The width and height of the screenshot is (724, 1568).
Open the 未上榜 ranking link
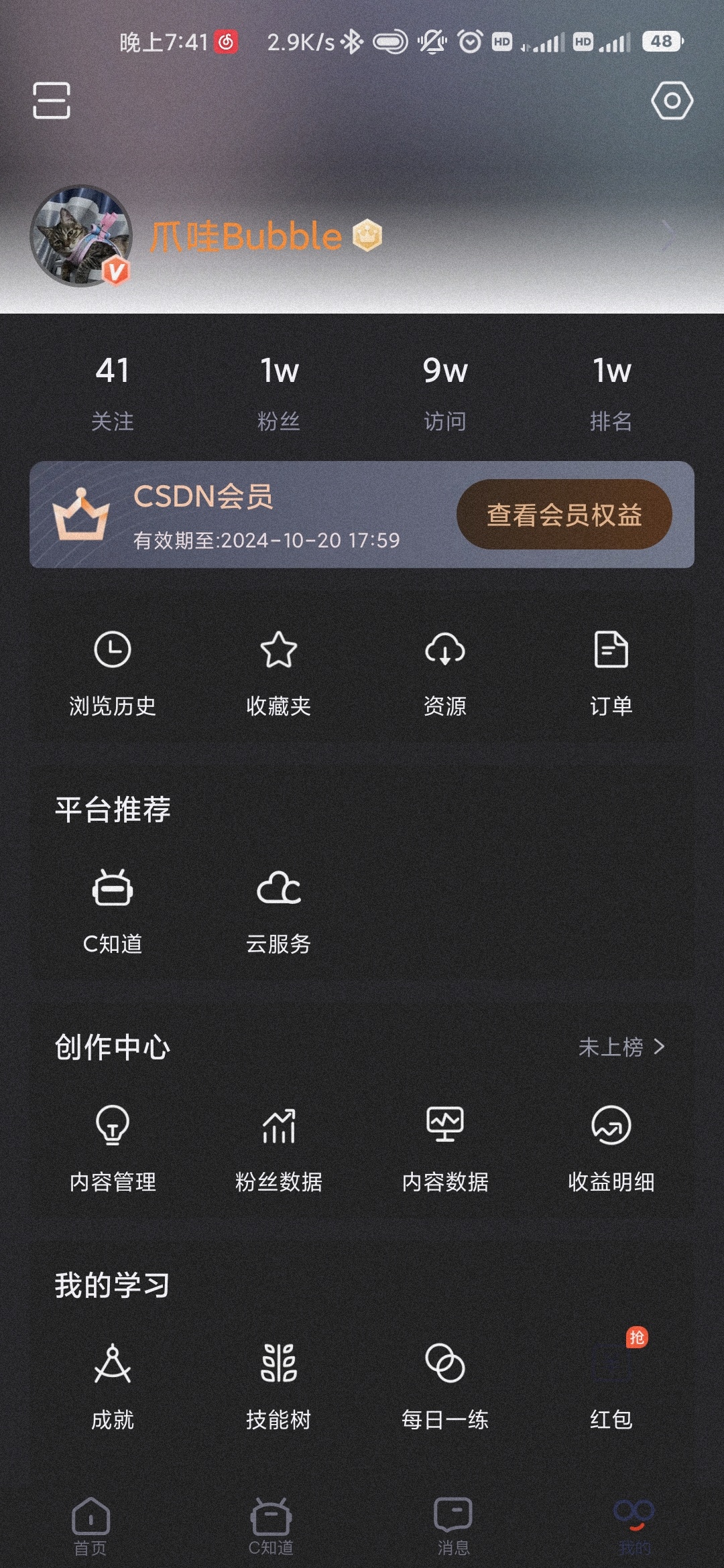coord(621,1047)
